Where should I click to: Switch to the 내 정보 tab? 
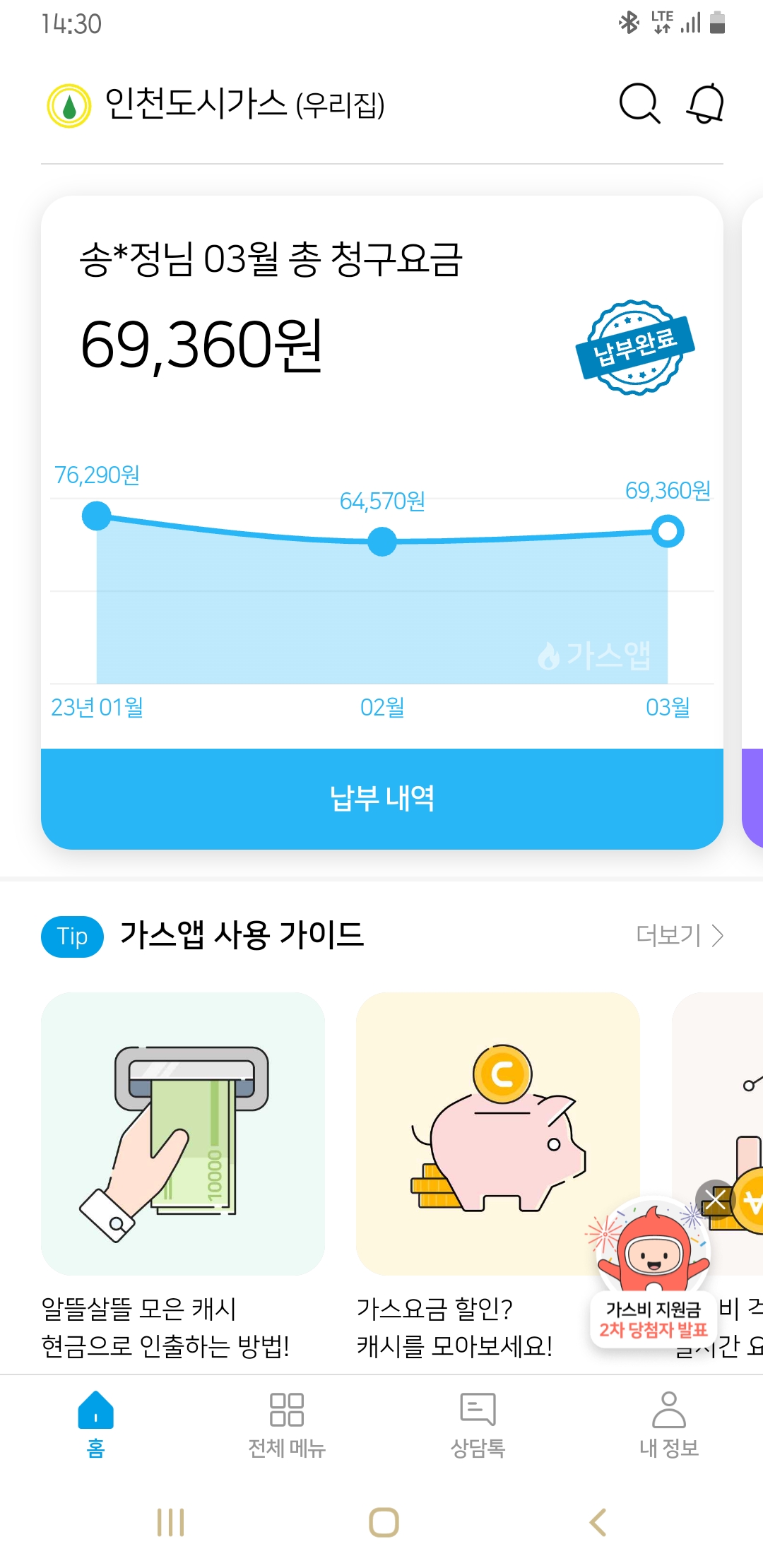(x=668, y=1425)
